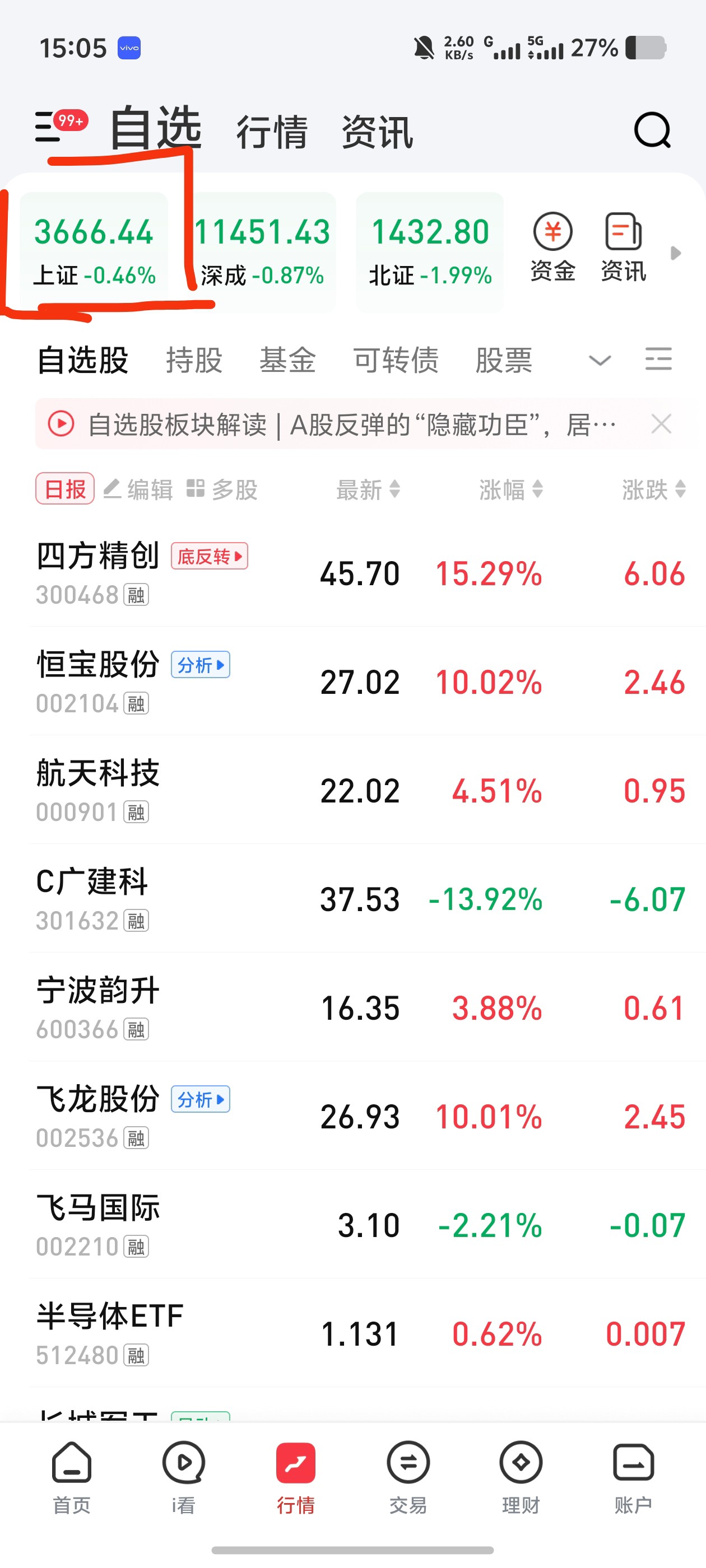The width and height of the screenshot is (706, 1568).
Task: Switch to the 资讯 top tab
Action: [377, 132]
